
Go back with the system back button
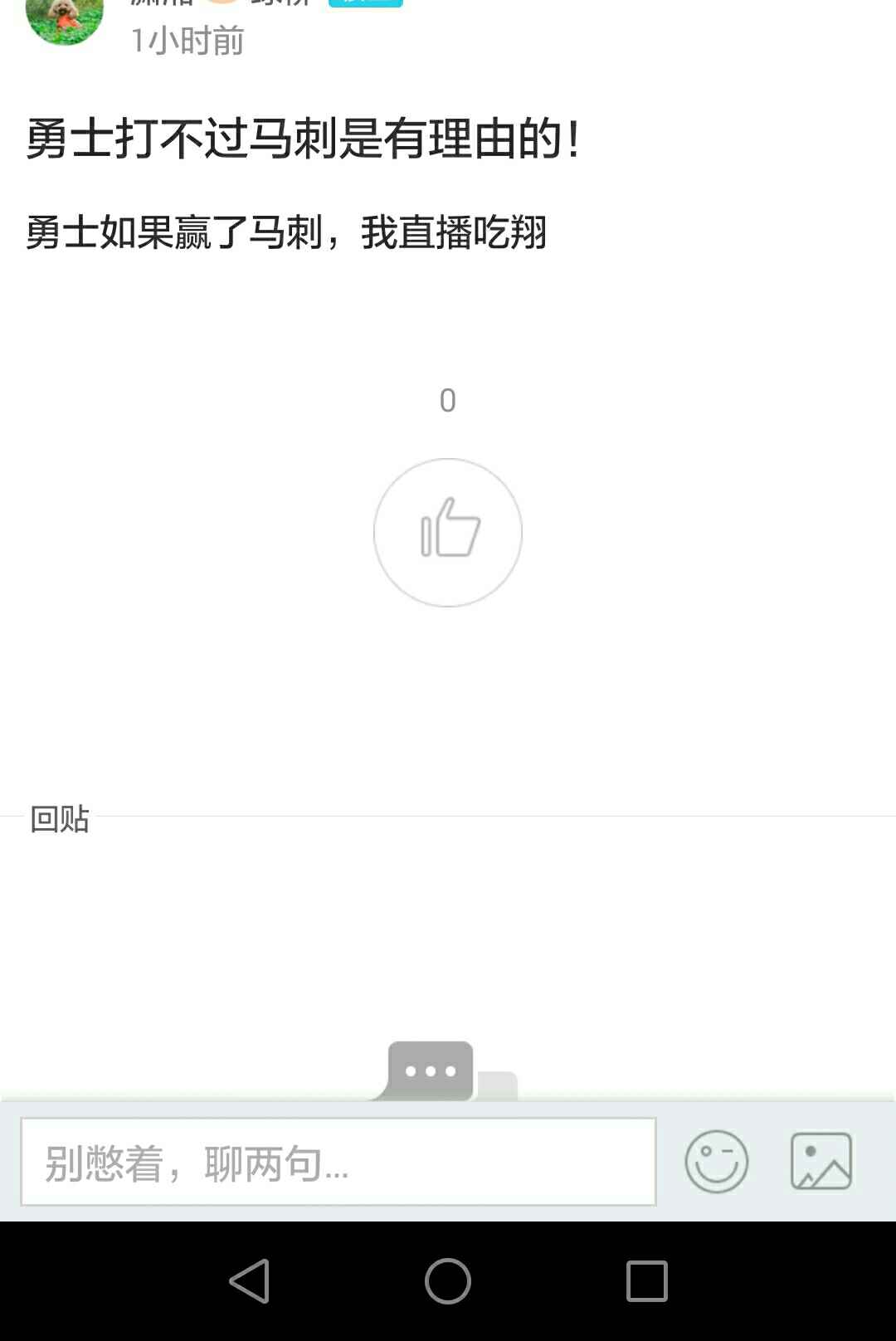point(249,1280)
